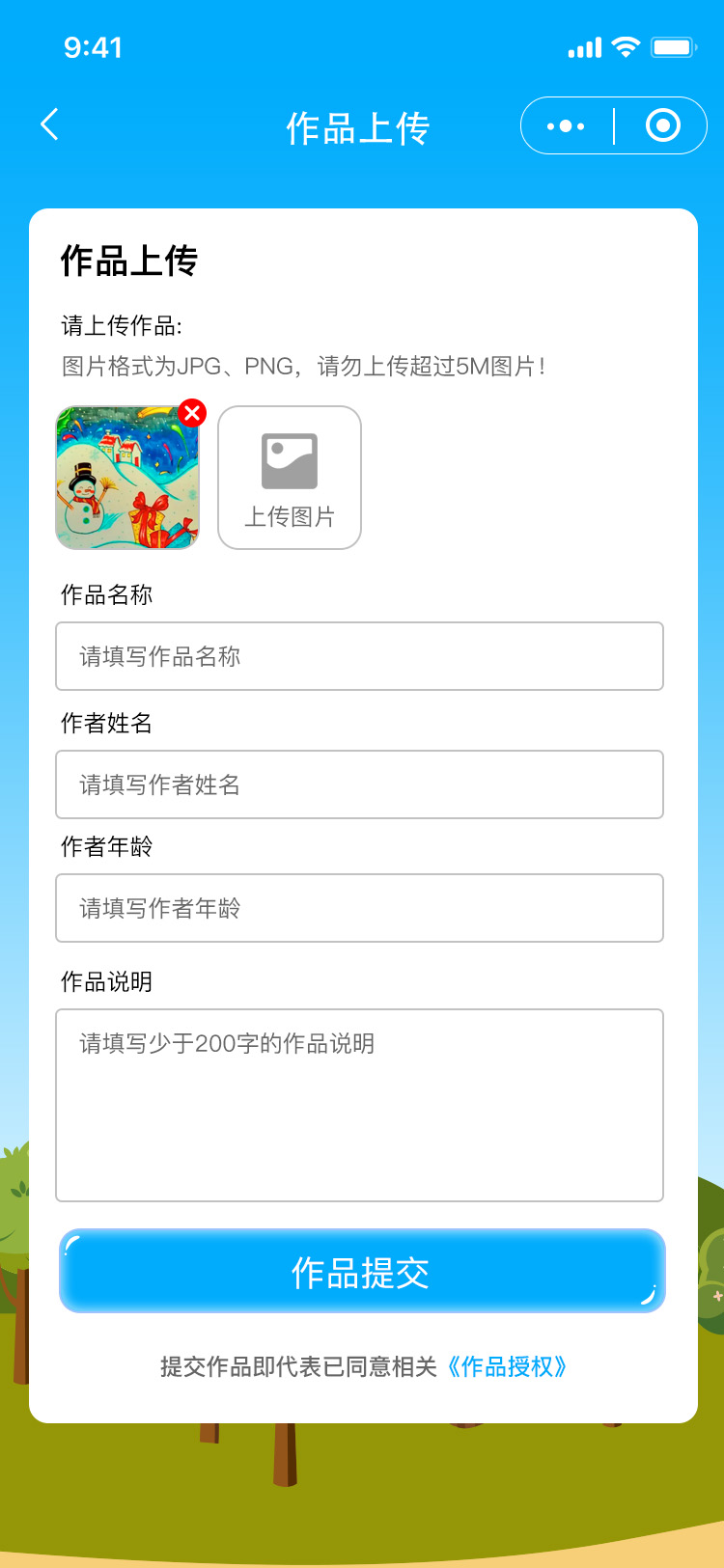Open the more options (•••) capsule menu
The height and width of the screenshot is (1568, 724).
pos(566,125)
